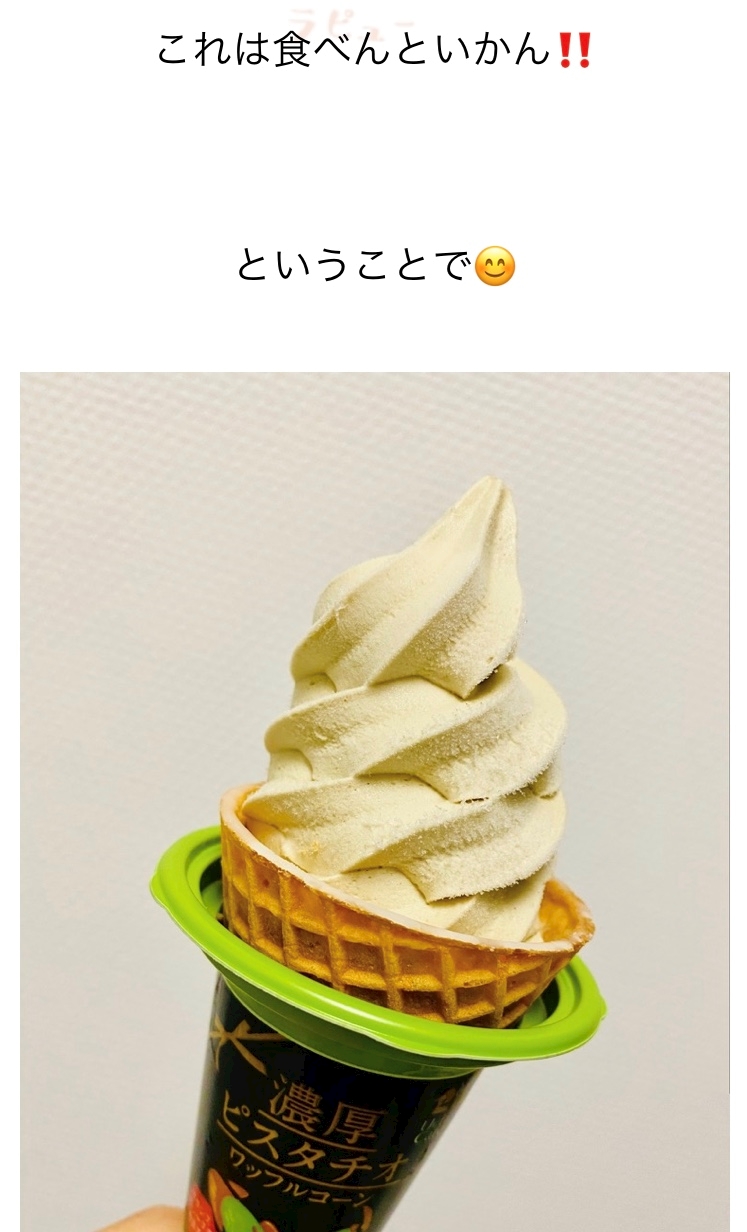The image size is (747, 1232).
Task: Open the pistachio soft-serve ice cream photo
Action: point(374,802)
